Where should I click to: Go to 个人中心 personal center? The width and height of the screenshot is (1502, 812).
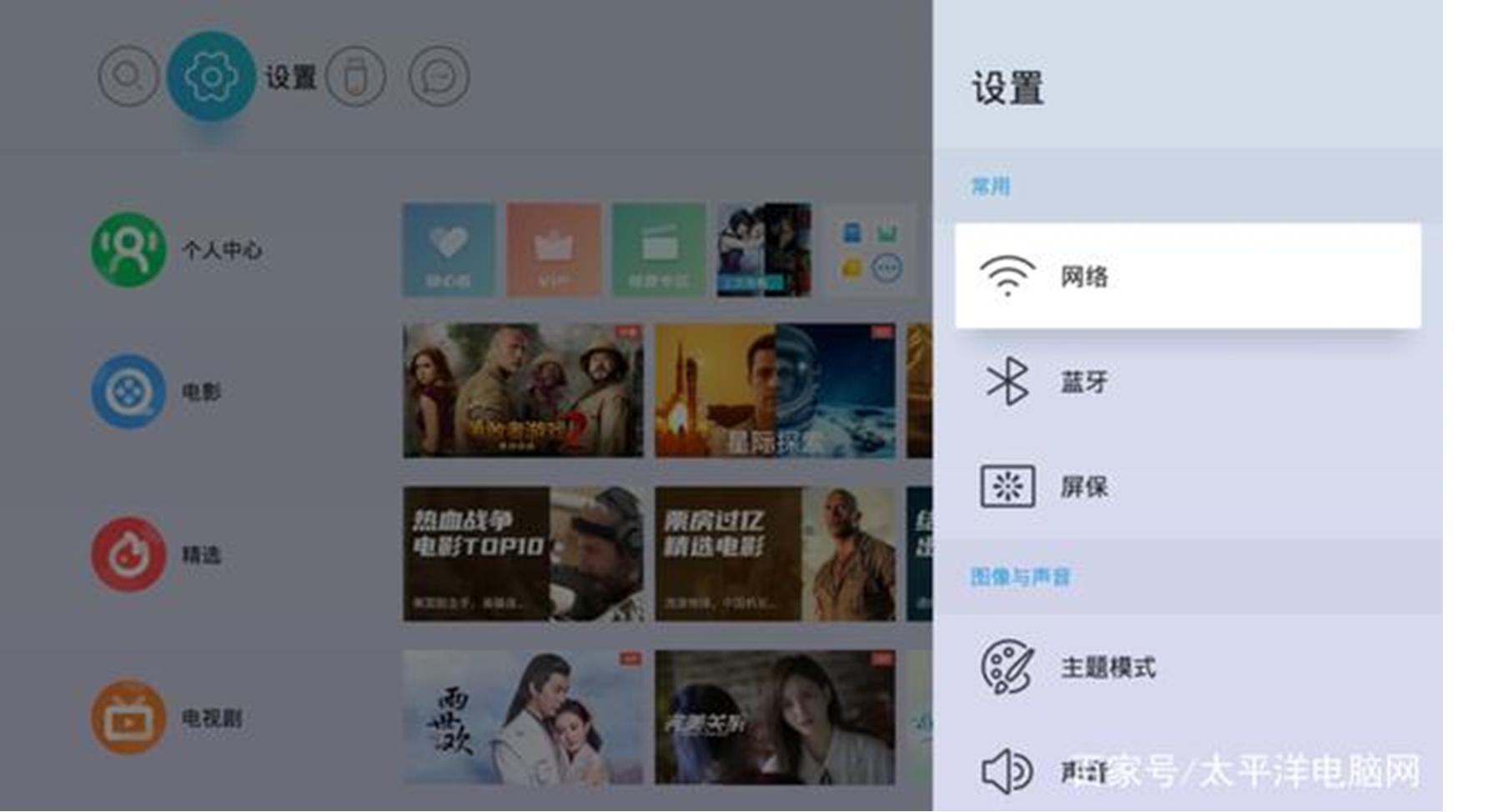pyautogui.click(x=177, y=249)
